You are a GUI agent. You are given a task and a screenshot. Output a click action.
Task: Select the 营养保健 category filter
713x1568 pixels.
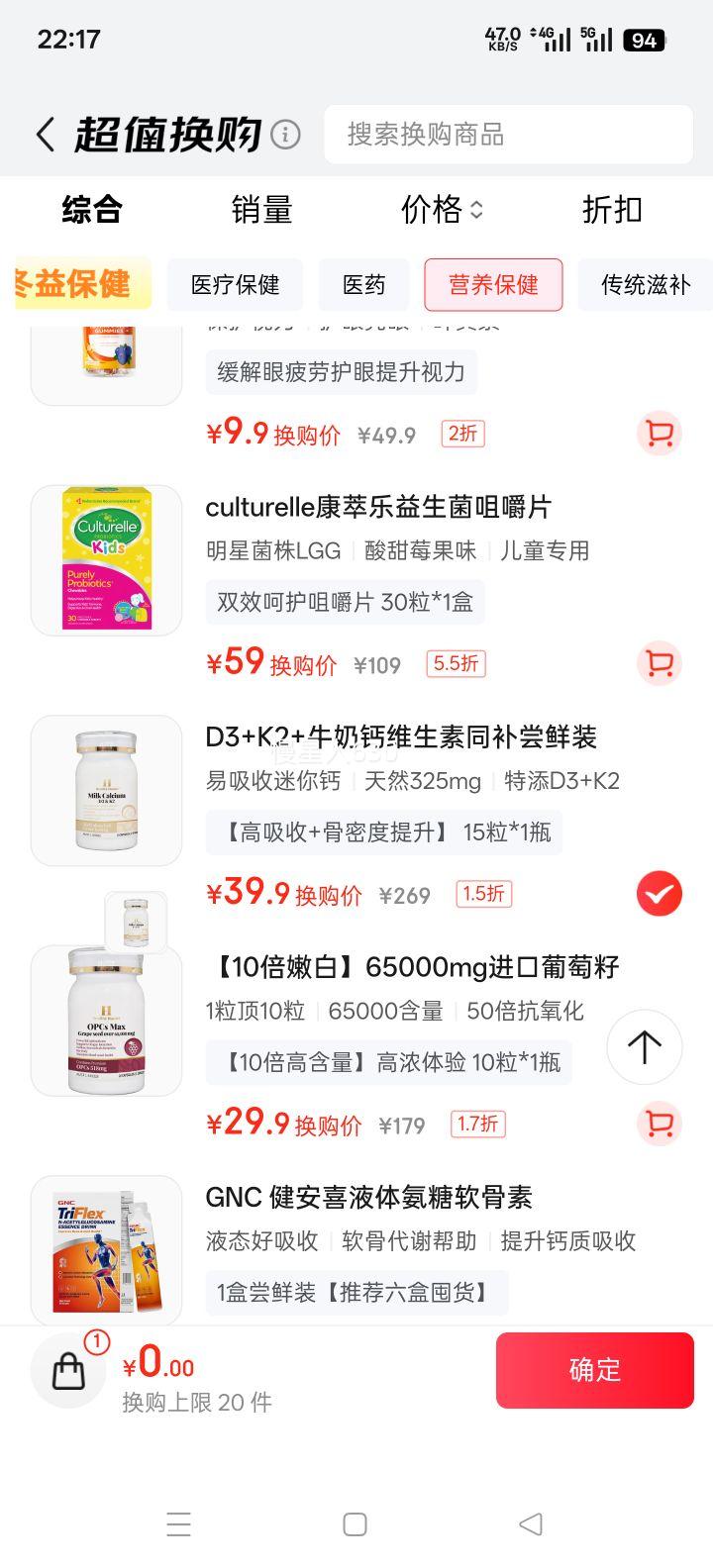493,285
